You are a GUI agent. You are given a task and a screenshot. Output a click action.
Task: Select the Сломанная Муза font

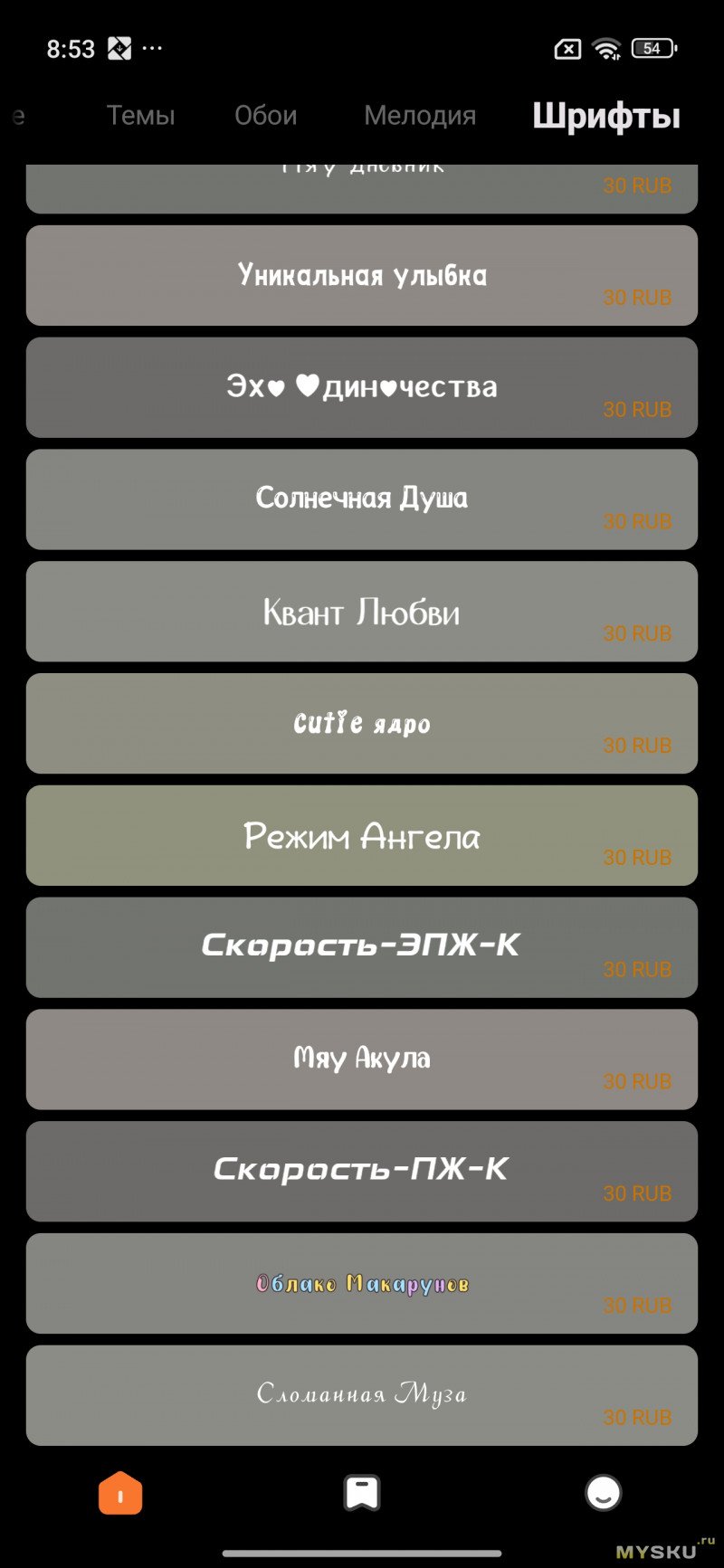(362, 1395)
